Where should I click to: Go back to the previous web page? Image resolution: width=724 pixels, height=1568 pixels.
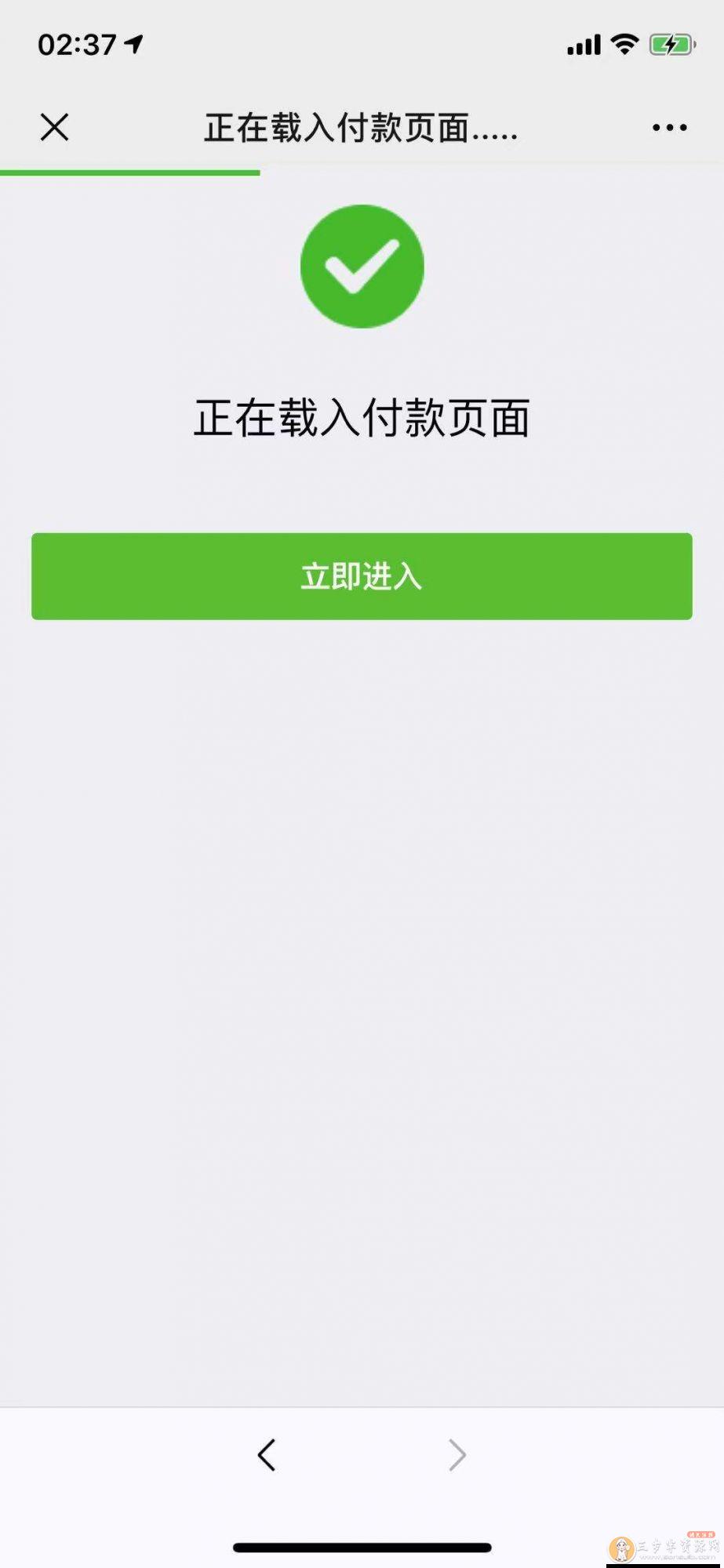(267, 1455)
